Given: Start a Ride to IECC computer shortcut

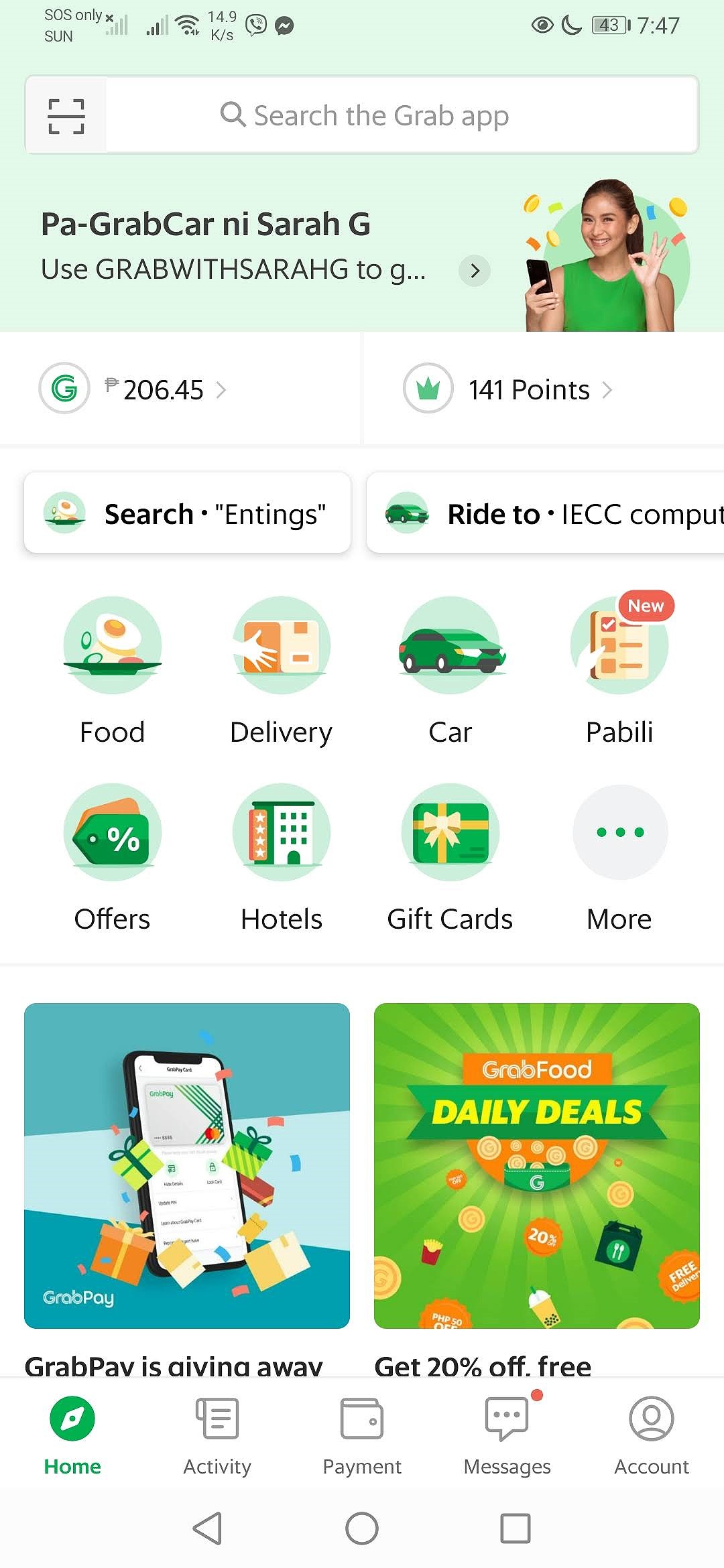Looking at the screenshot, I should pyautogui.click(x=543, y=513).
